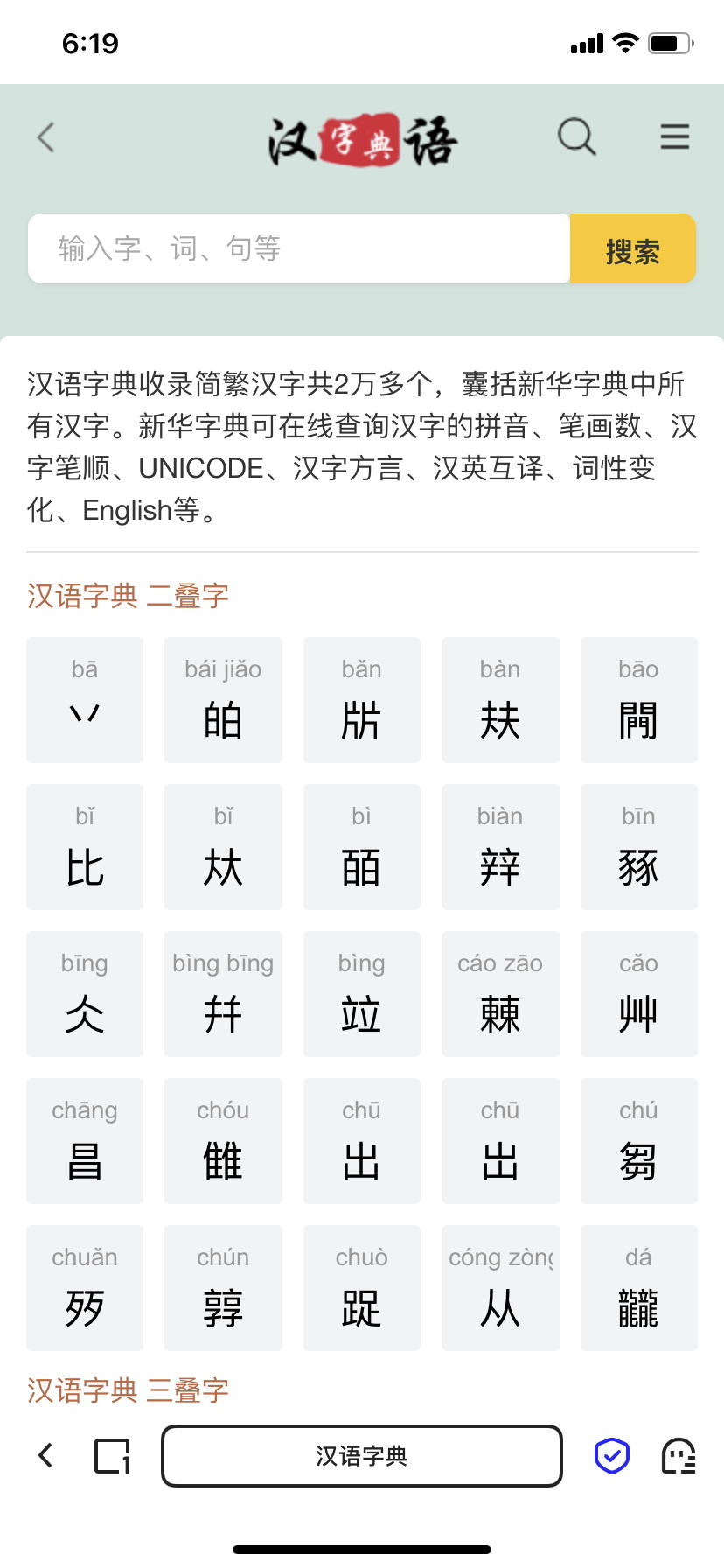Open the bàn character tile
Screen dimensions: 724x1568
[x=500, y=700]
